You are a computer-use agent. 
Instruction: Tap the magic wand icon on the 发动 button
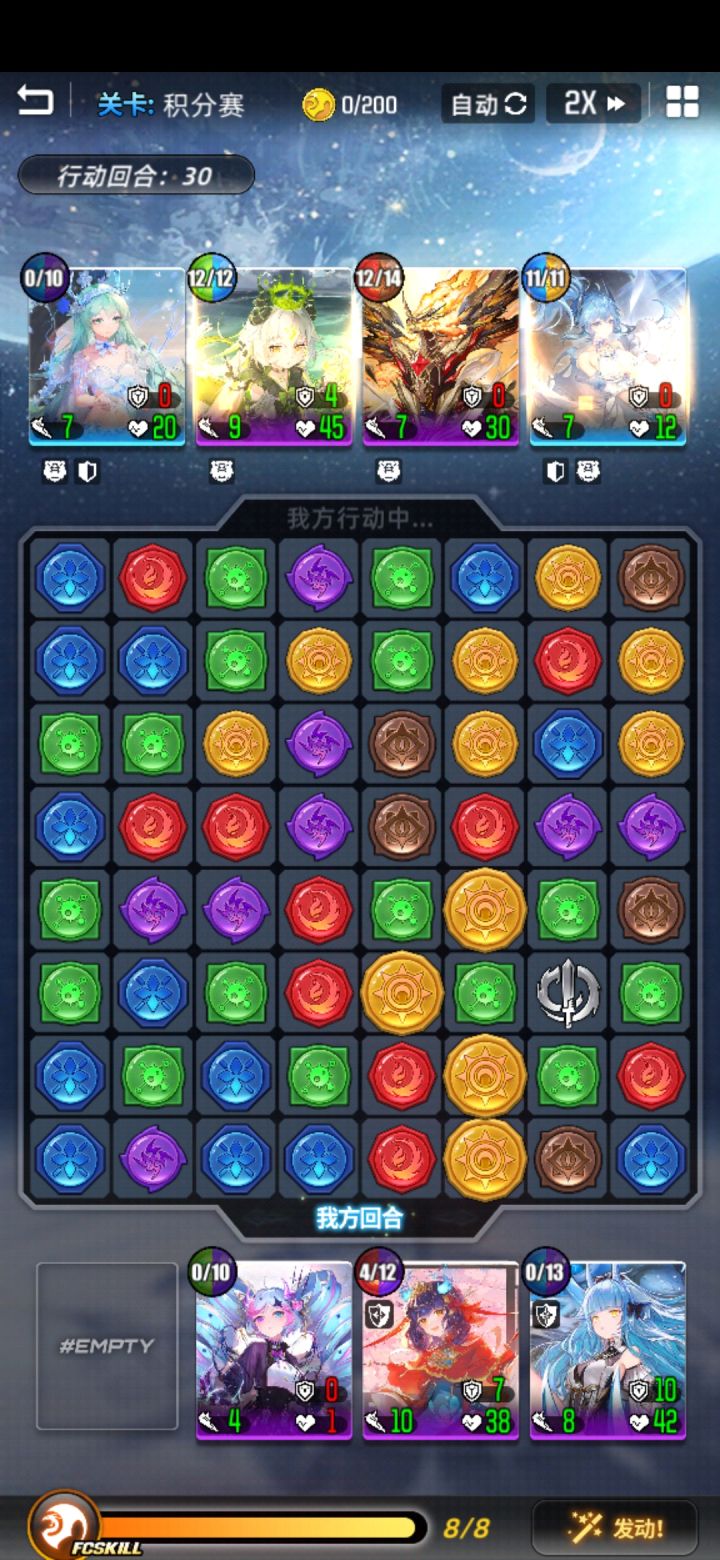[x=588, y=1527]
